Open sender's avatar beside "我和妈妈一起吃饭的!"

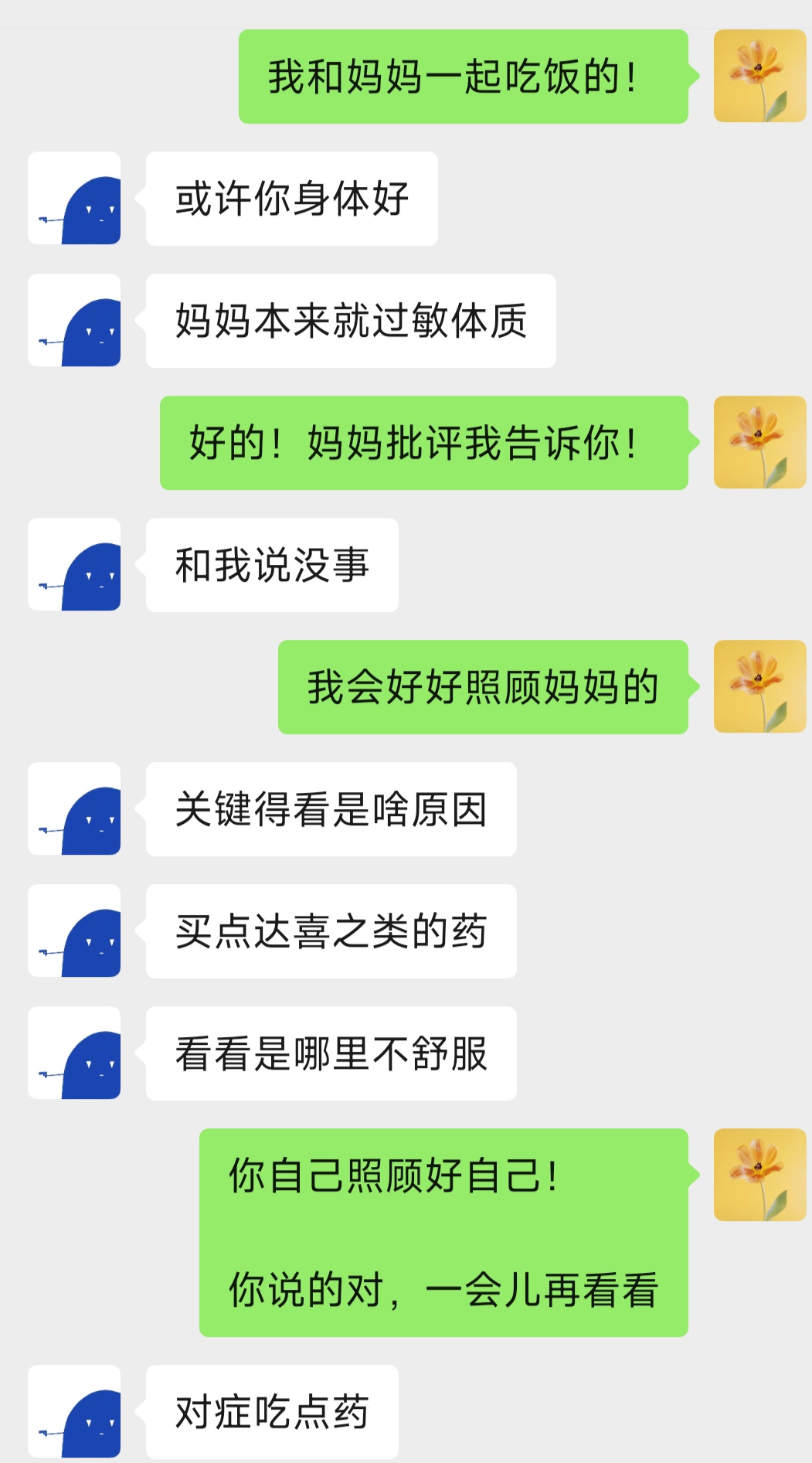759,76
